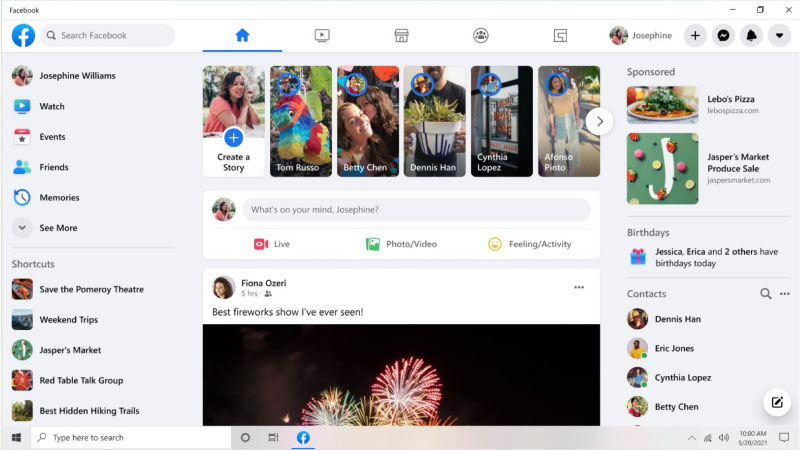This screenshot has width=800, height=450.
Task: Expand the account dropdown arrow
Action: click(x=777, y=36)
